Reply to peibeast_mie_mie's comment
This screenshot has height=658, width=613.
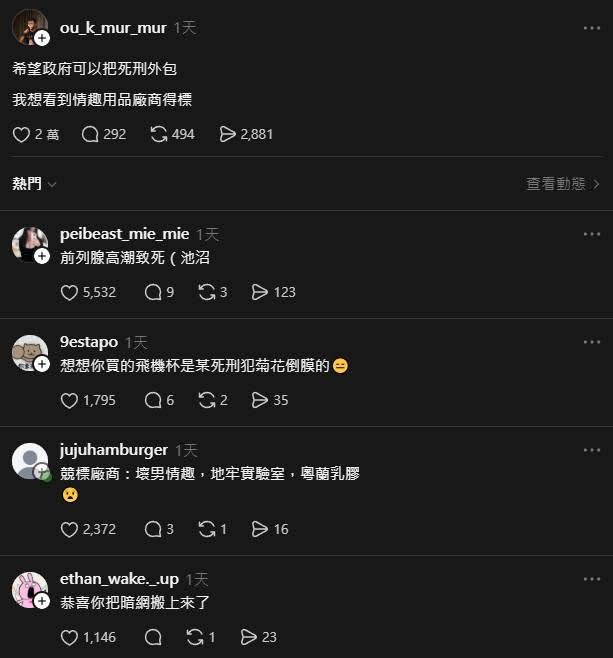153,292
